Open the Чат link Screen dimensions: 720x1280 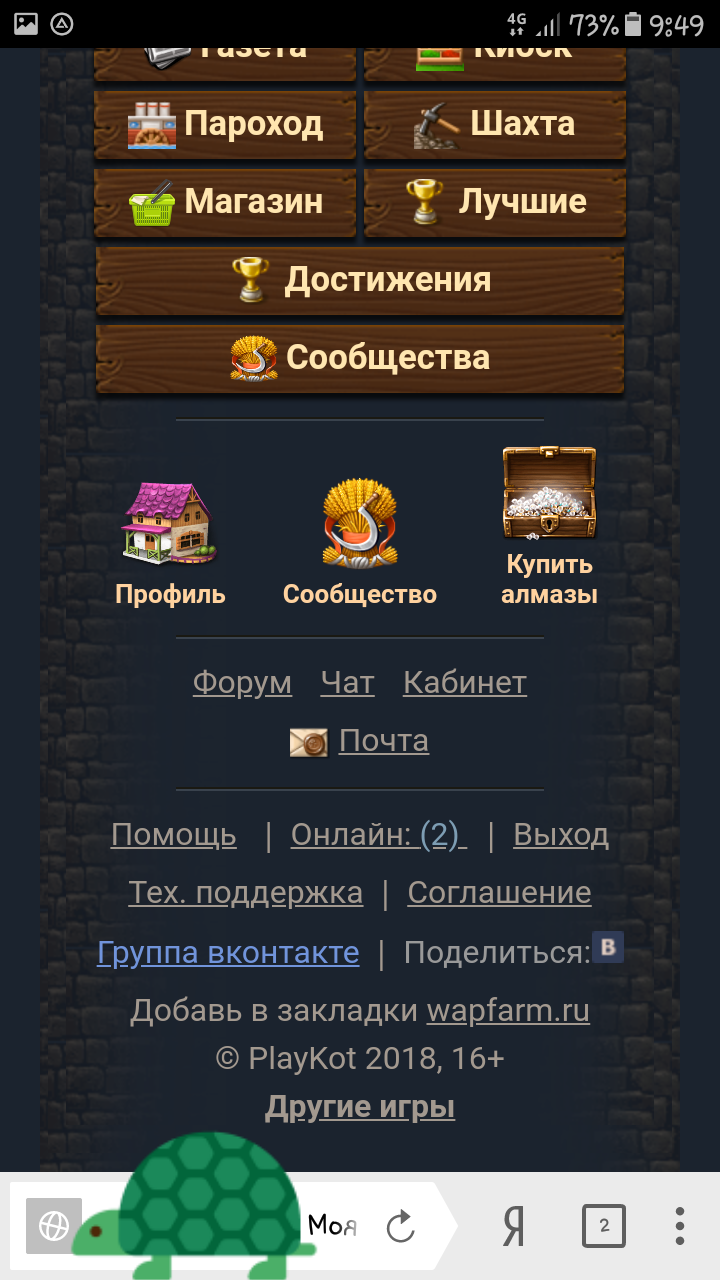pyautogui.click(x=347, y=683)
